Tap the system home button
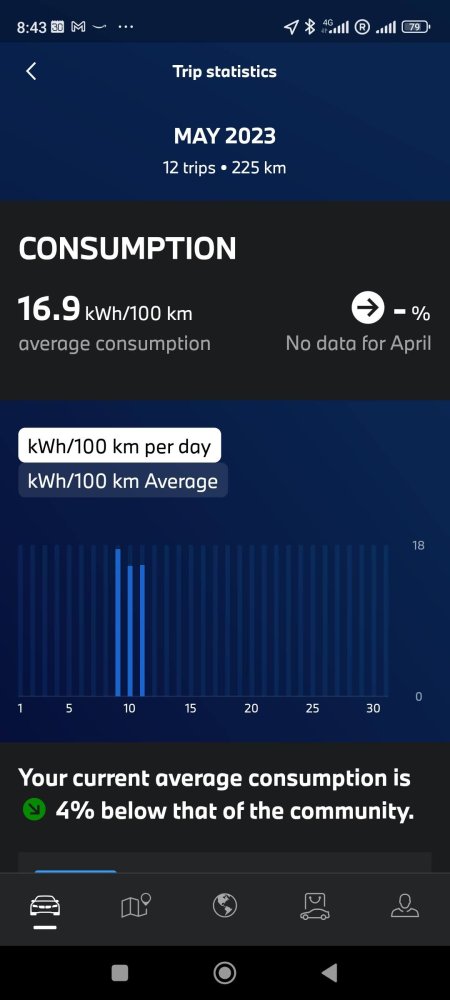 pyautogui.click(x=224, y=973)
